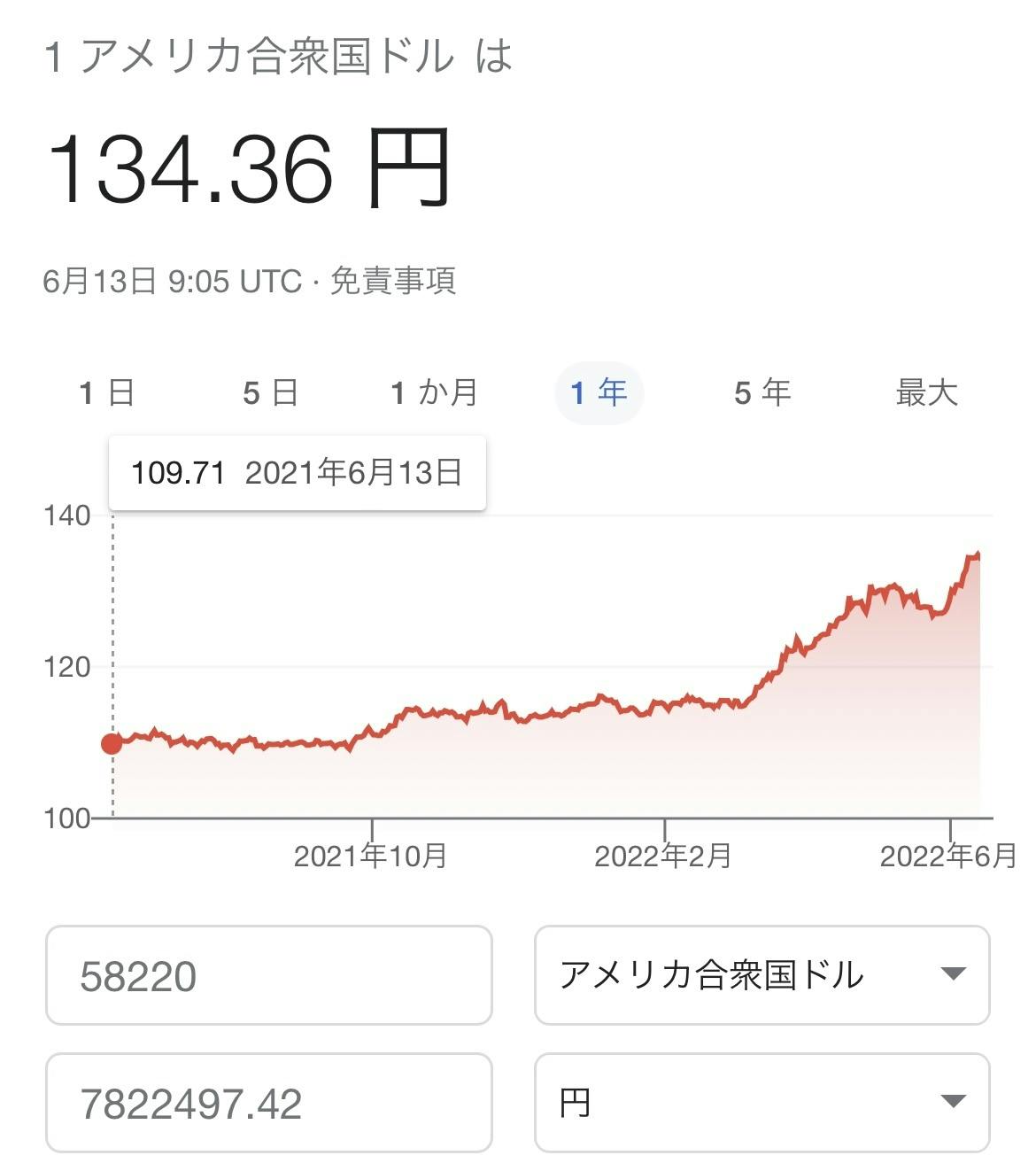
Task: Select the 1年 range tab
Action: 599,392
